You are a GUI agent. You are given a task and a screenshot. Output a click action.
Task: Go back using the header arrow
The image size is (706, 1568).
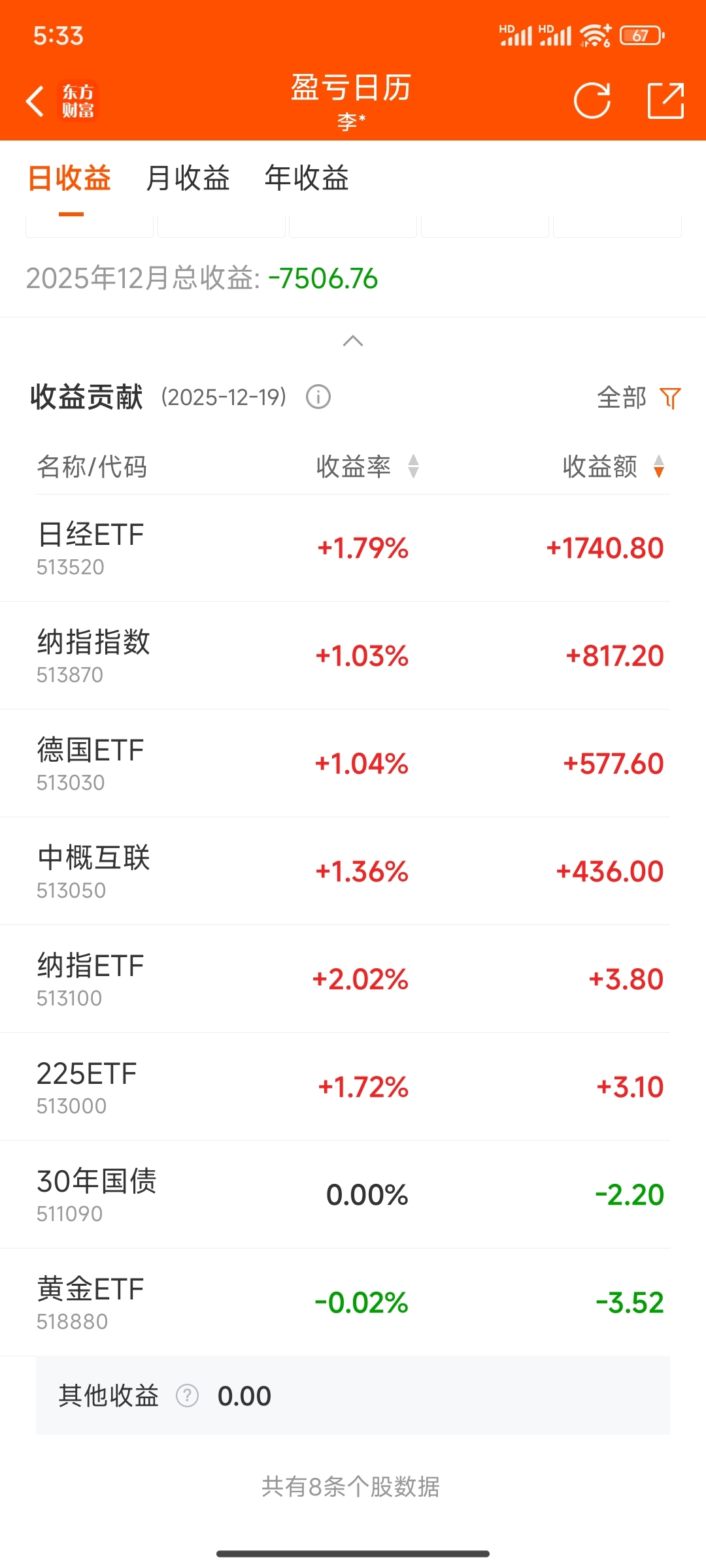click(x=35, y=101)
